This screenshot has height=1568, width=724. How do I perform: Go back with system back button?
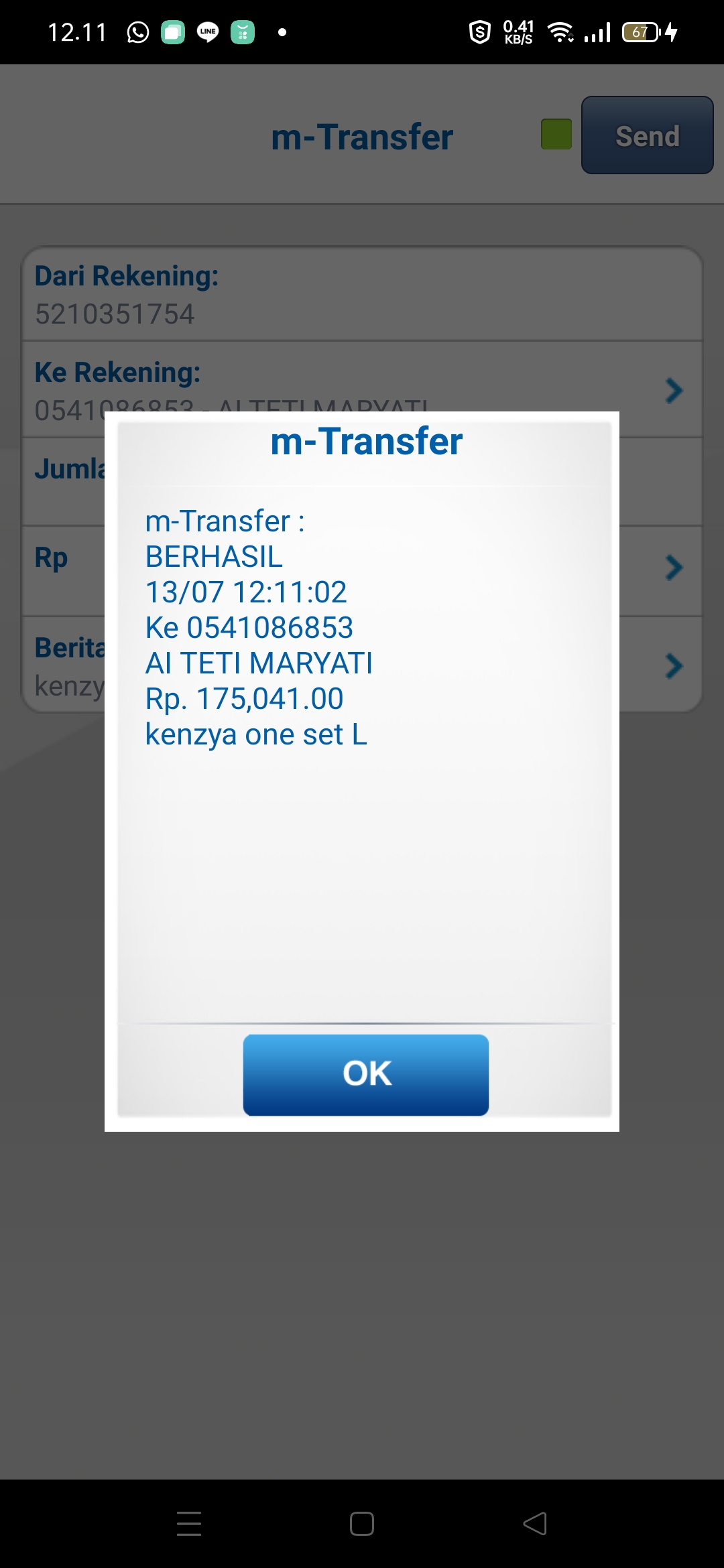tap(535, 1524)
